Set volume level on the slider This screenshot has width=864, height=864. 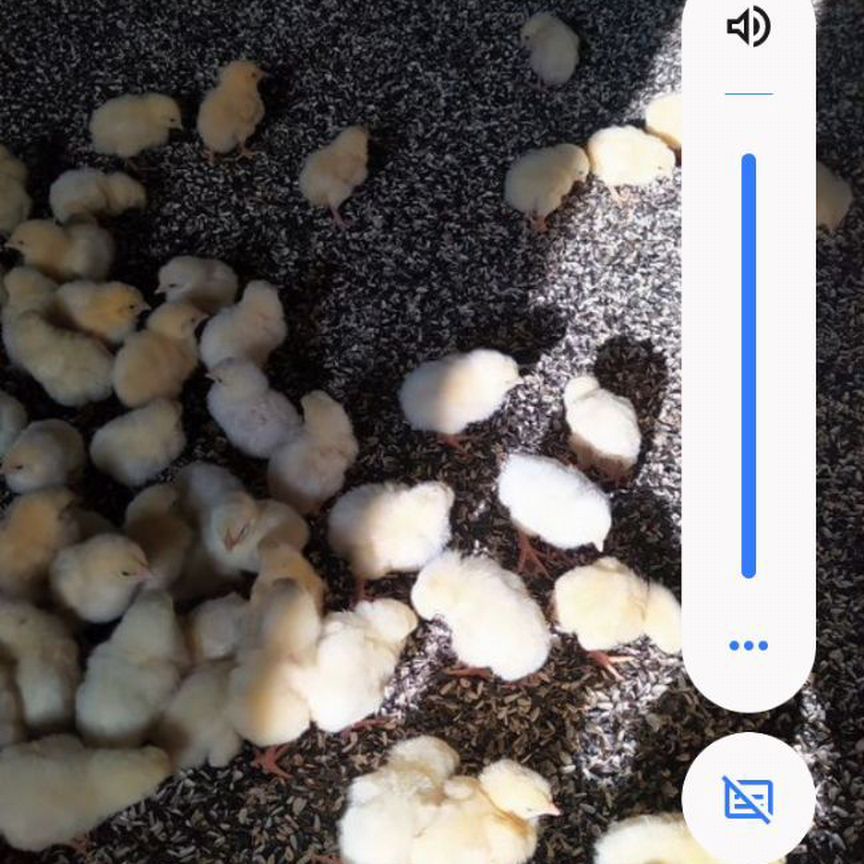(748, 365)
